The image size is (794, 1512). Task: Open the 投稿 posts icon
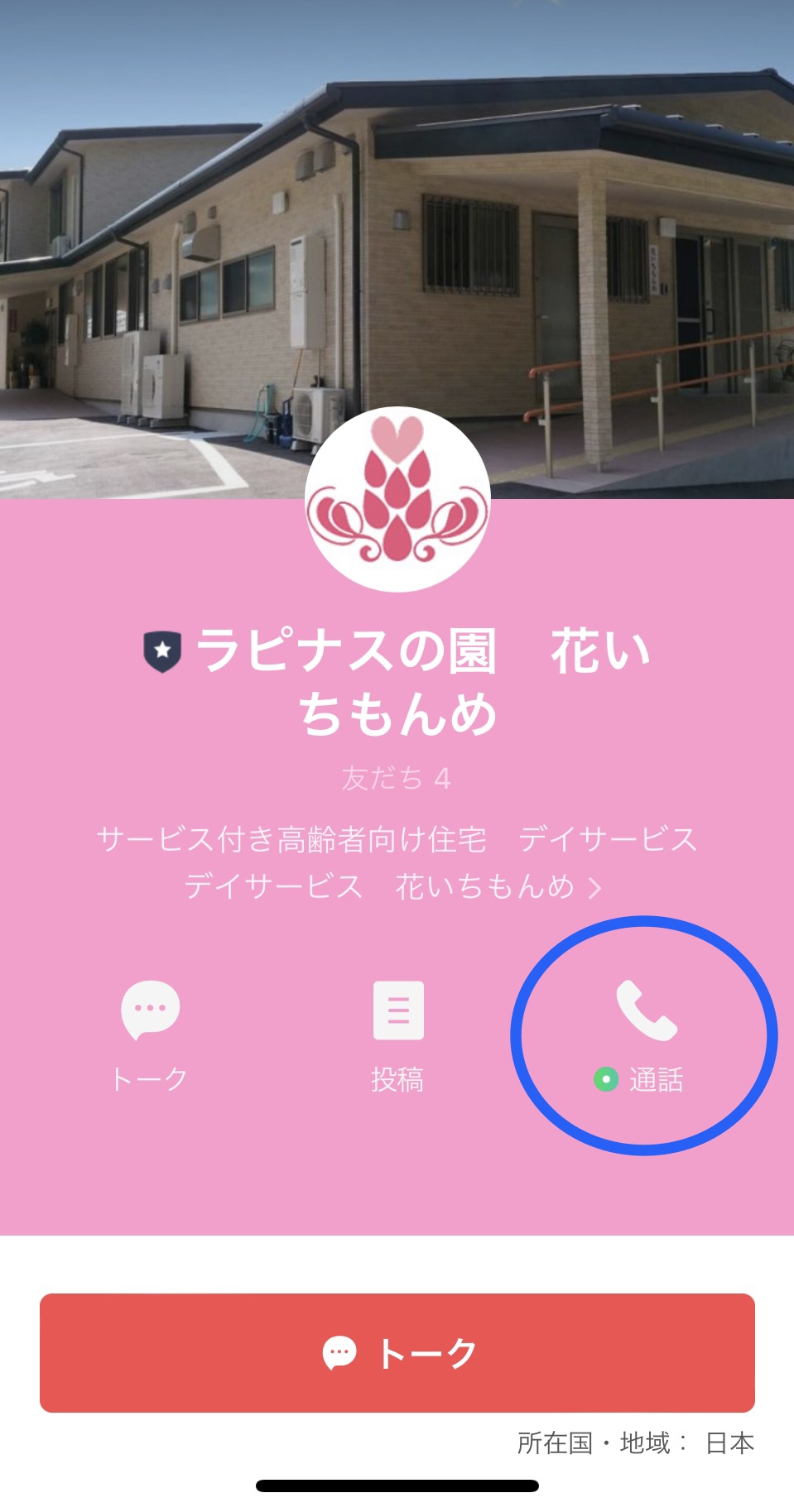pos(398,1010)
